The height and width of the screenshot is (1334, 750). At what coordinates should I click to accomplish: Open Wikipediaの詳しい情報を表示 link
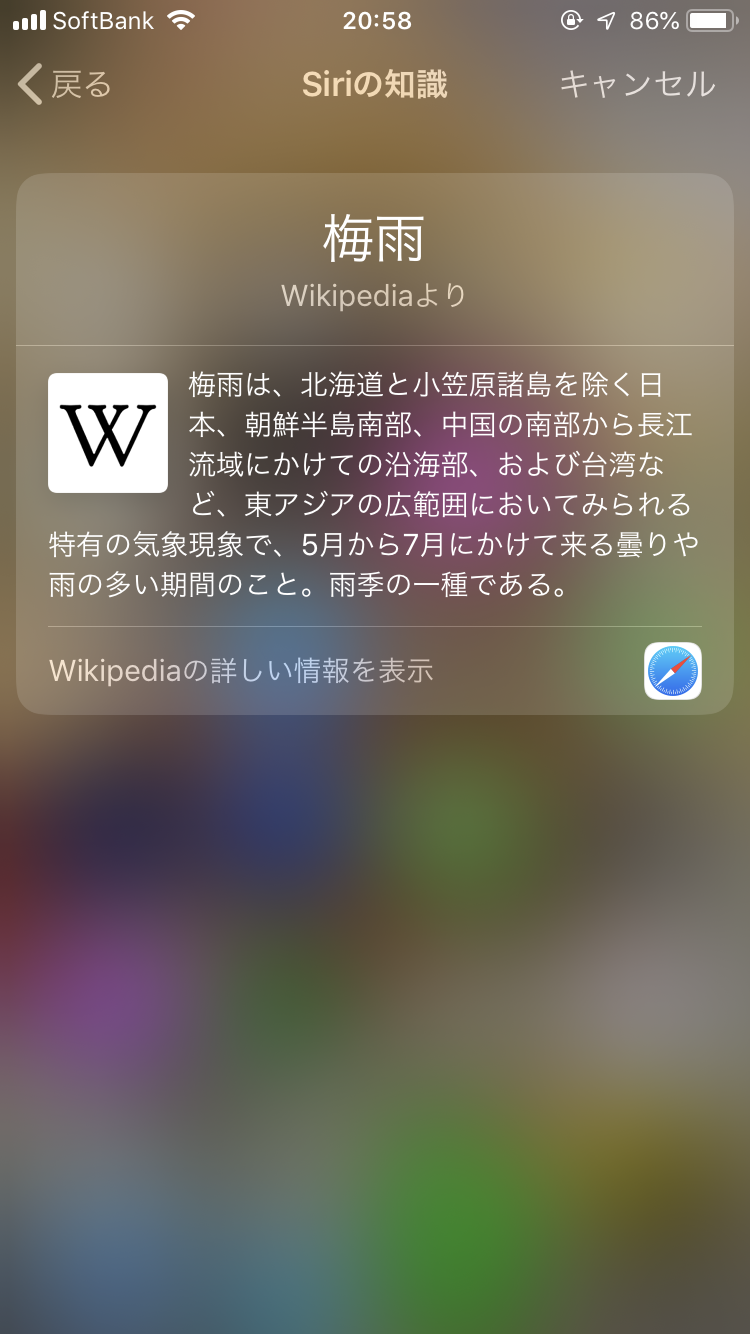pyautogui.click(x=241, y=670)
